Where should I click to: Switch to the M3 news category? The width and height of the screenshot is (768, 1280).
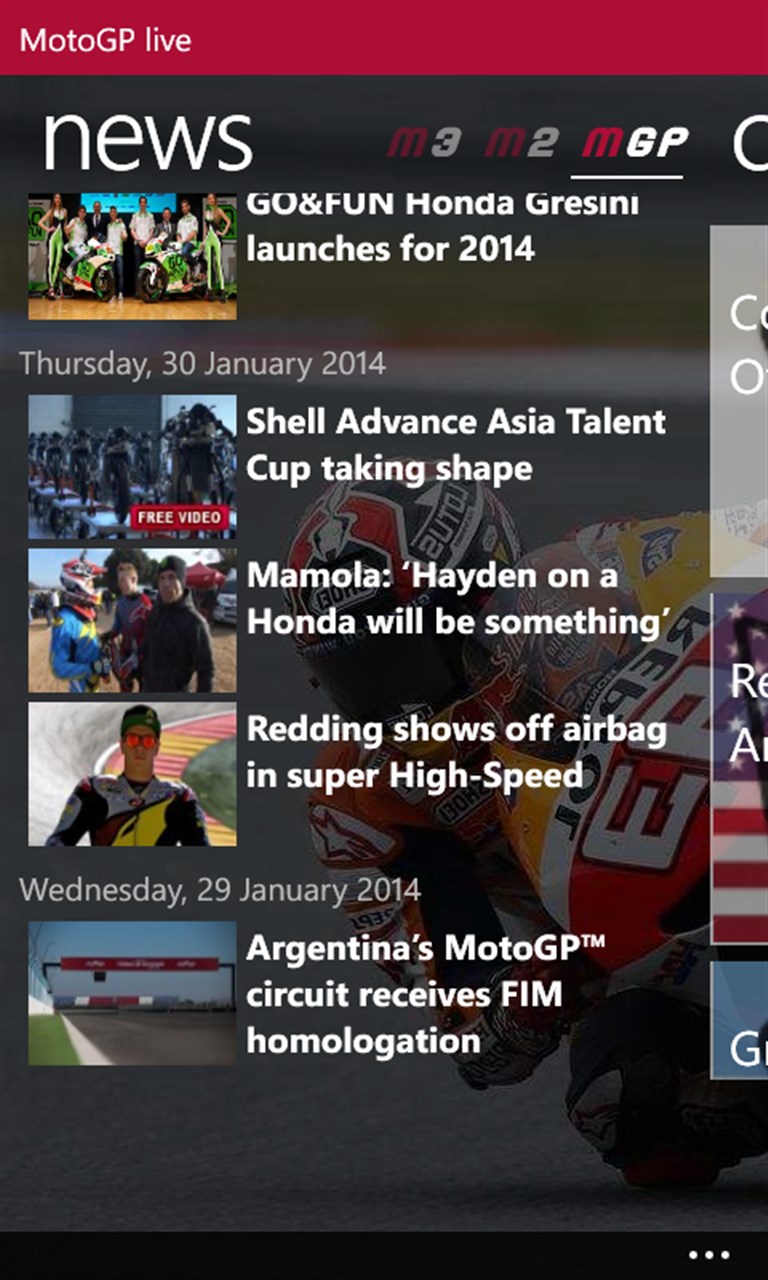(x=424, y=145)
